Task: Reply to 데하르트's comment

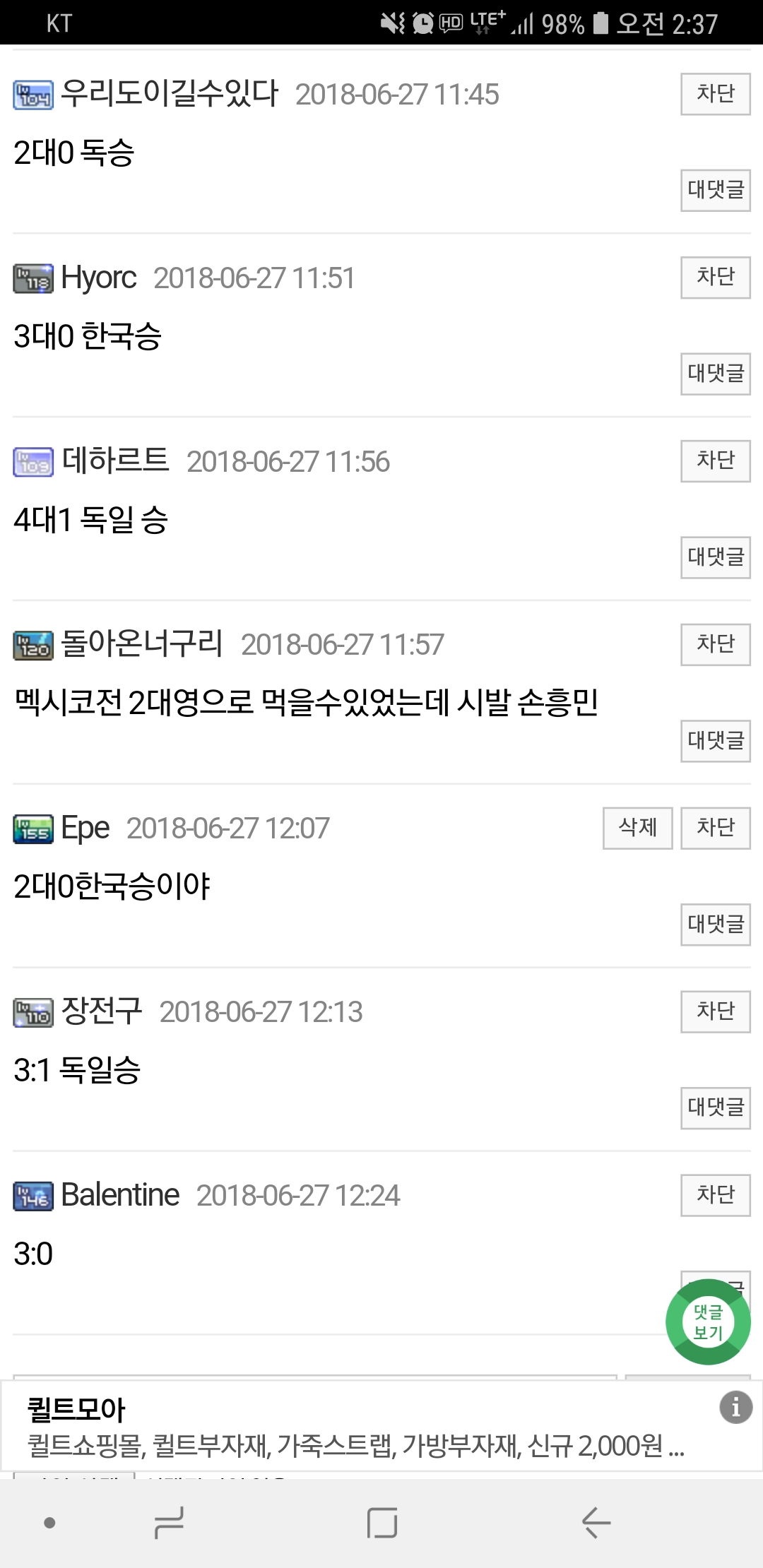Action: coord(715,557)
